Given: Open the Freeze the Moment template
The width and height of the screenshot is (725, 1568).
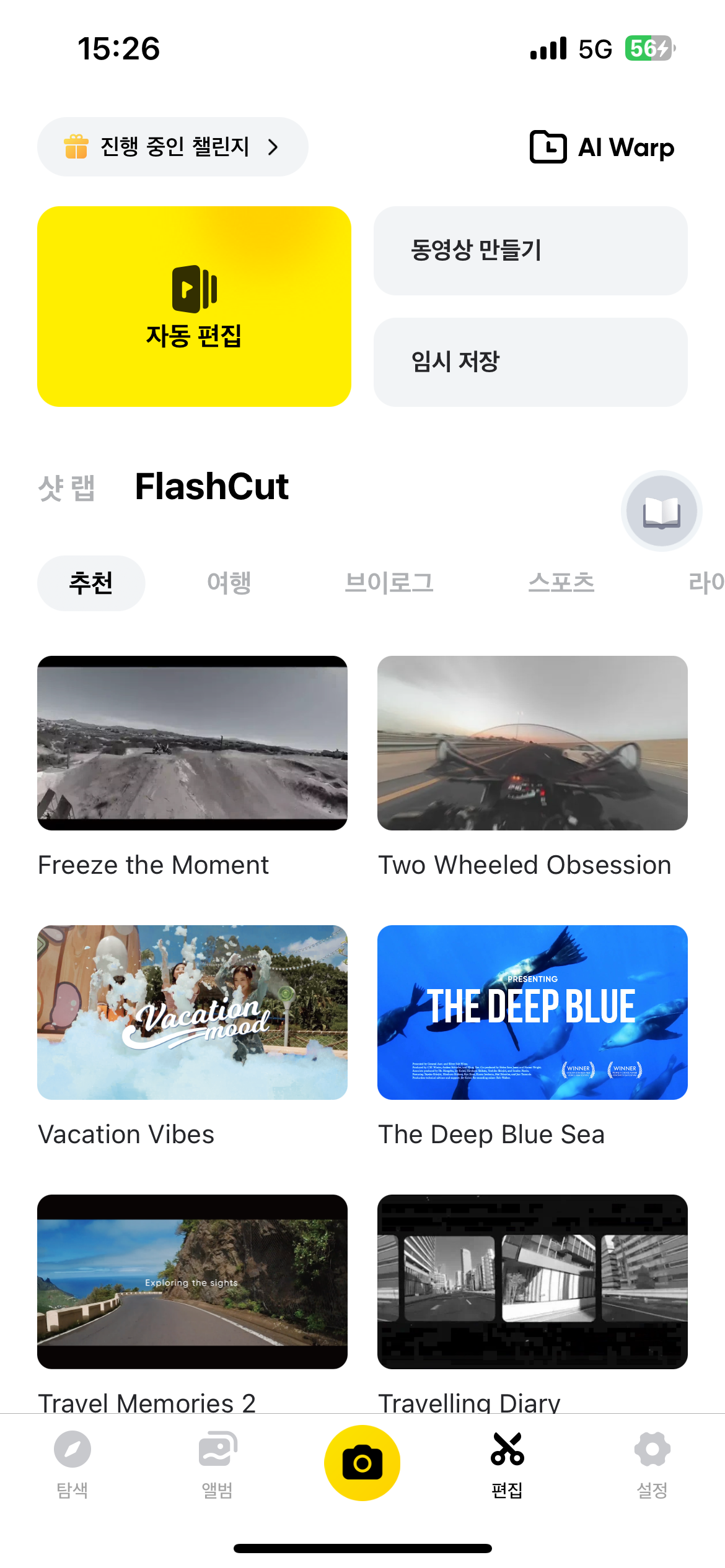Looking at the screenshot, I should (192, 743).
